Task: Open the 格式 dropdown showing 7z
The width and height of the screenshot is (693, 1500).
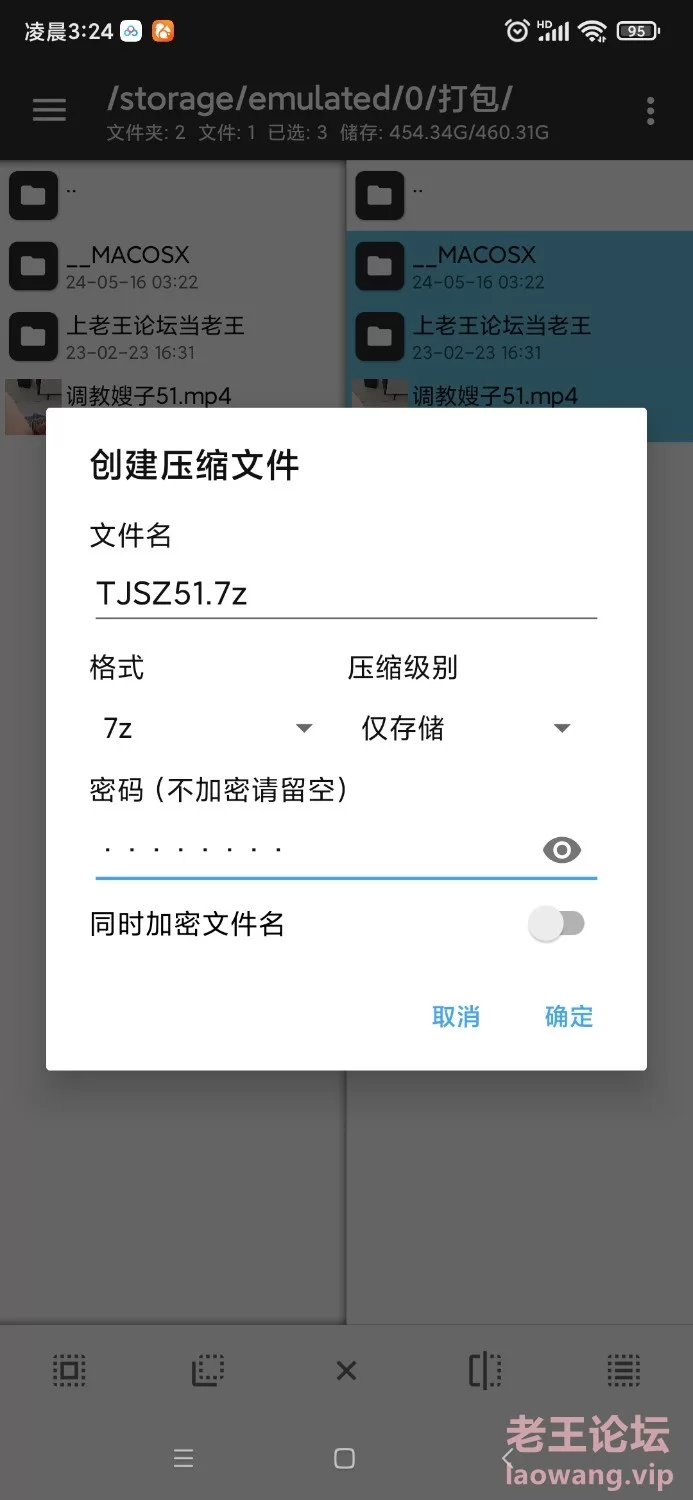Action: point(208,728)
